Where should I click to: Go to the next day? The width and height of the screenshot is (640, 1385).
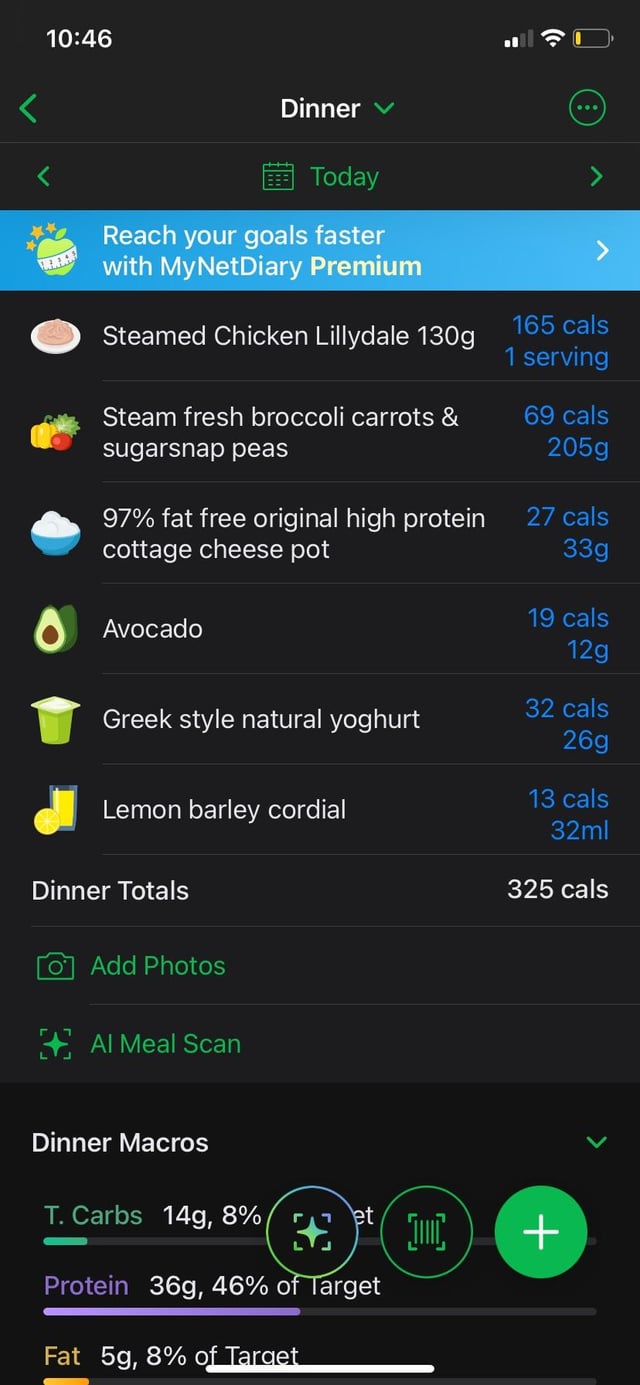pos(597,177)
